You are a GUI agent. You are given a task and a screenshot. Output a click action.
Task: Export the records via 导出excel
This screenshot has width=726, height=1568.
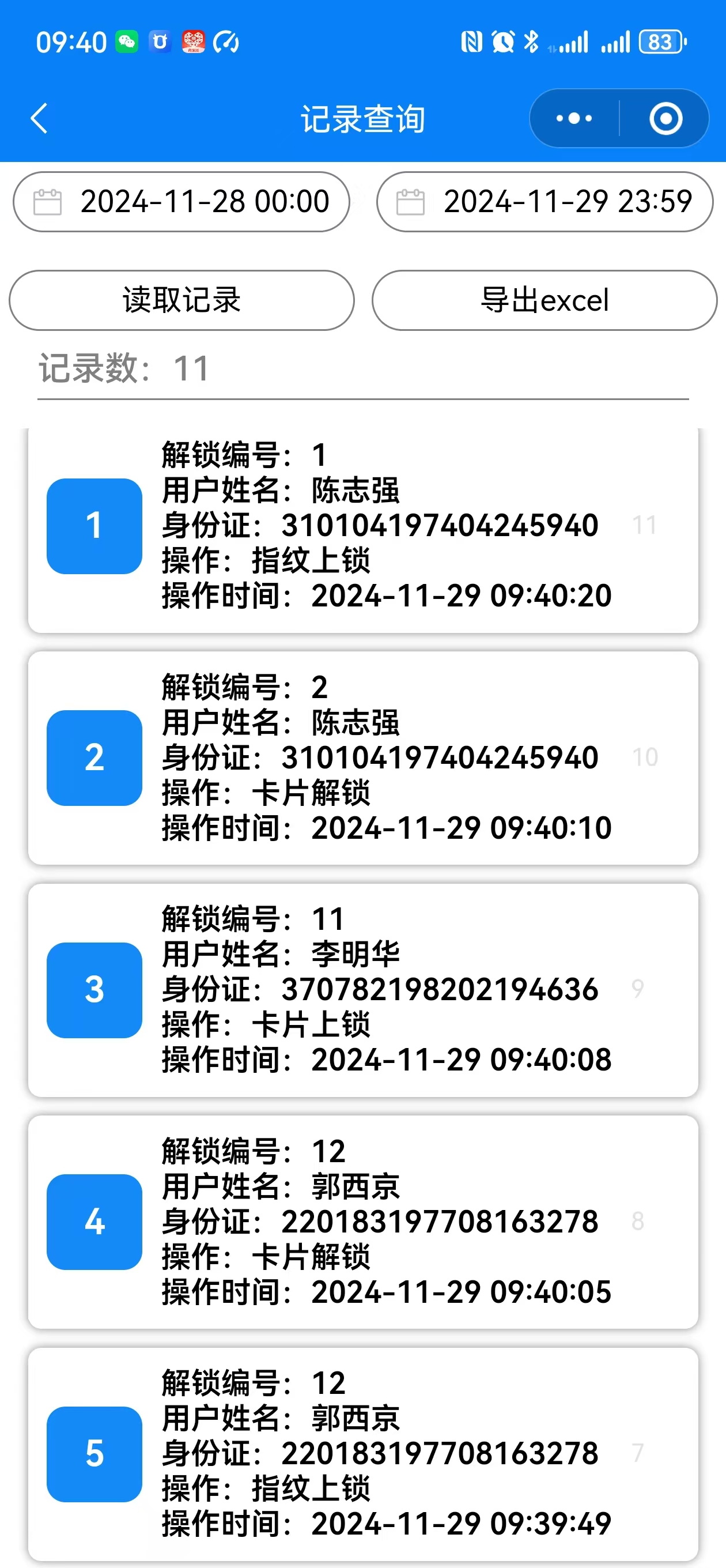[544, 300]
